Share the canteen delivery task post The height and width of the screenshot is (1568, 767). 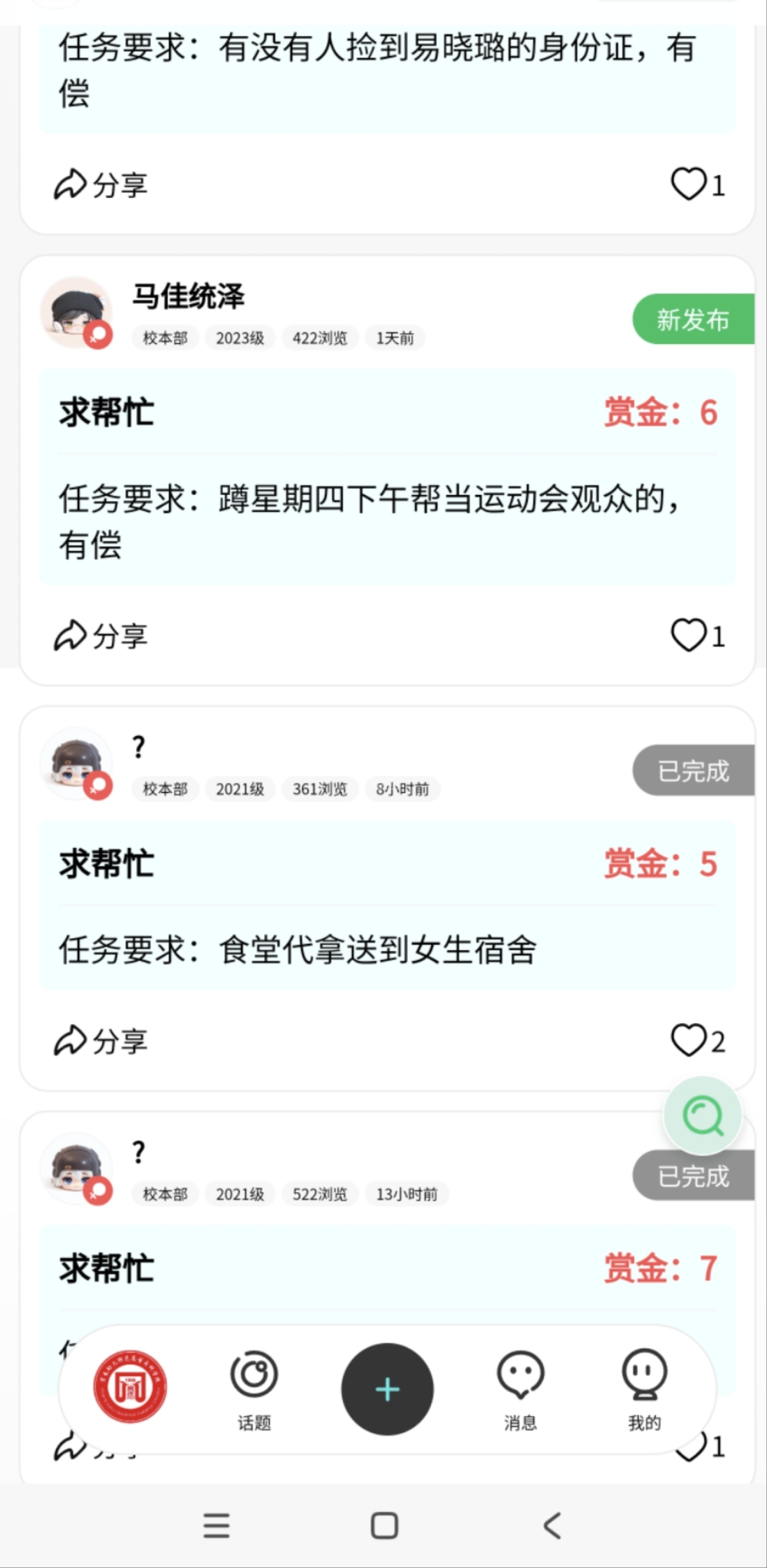click(x=100, y=1041)
